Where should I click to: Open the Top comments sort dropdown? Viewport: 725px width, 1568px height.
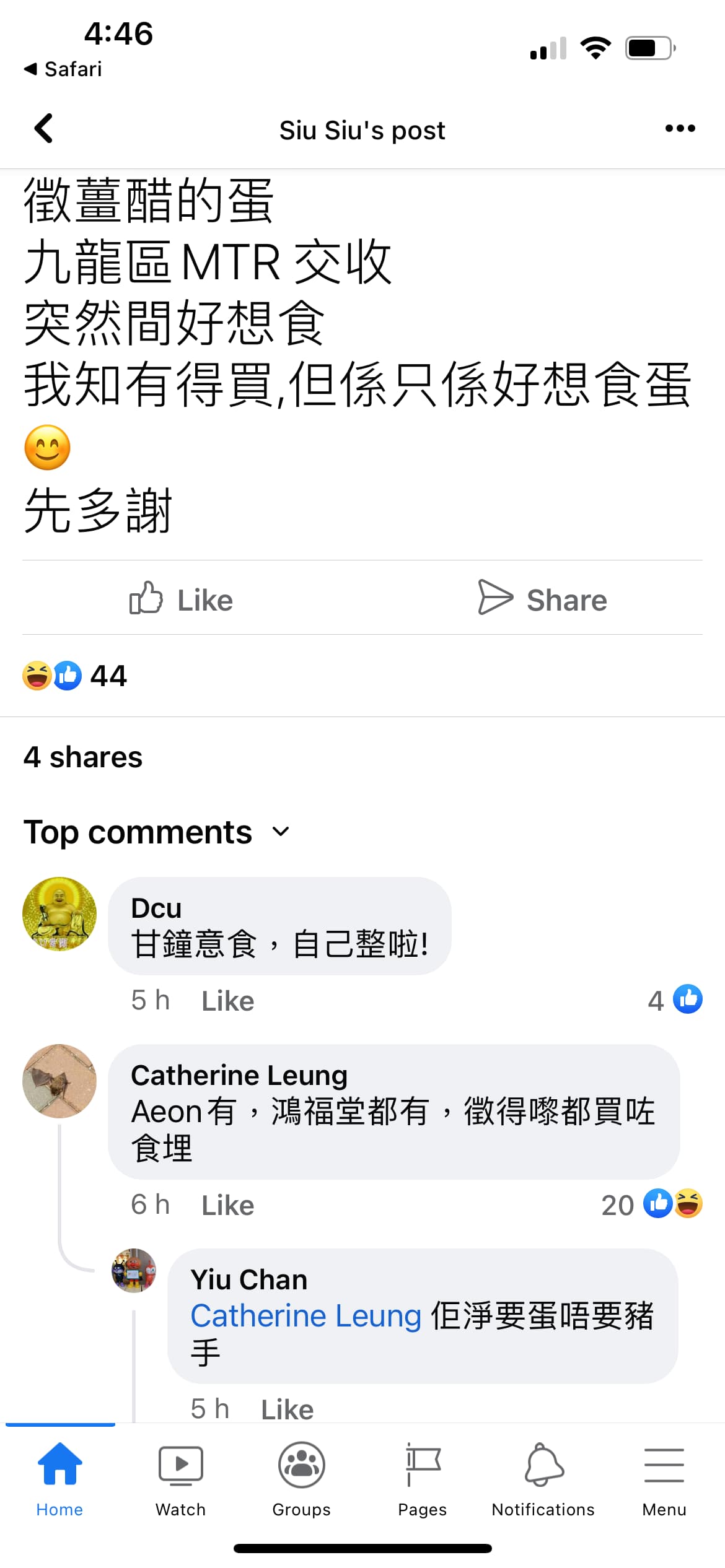(156, 832)
